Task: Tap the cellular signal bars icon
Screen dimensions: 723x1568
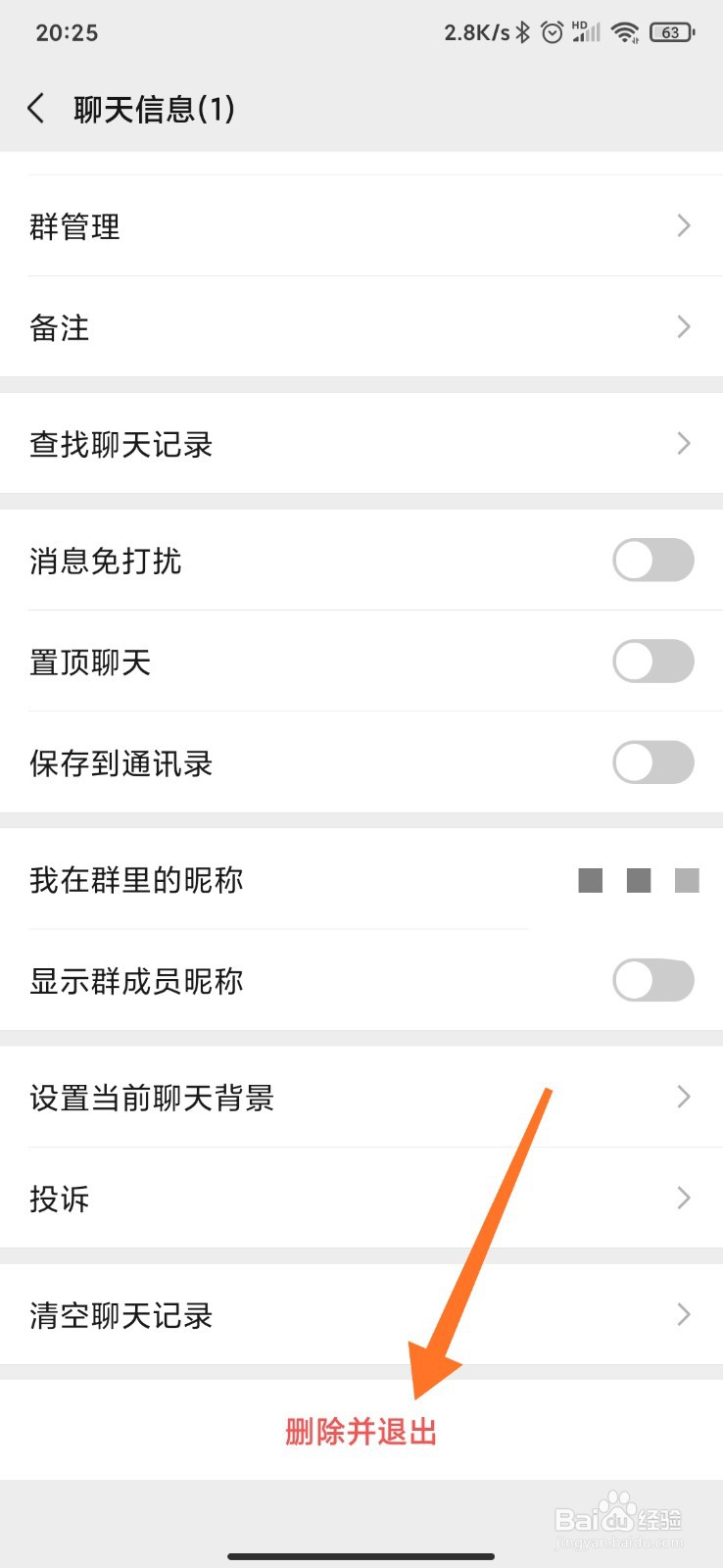Action: click(x=589, y=33)
